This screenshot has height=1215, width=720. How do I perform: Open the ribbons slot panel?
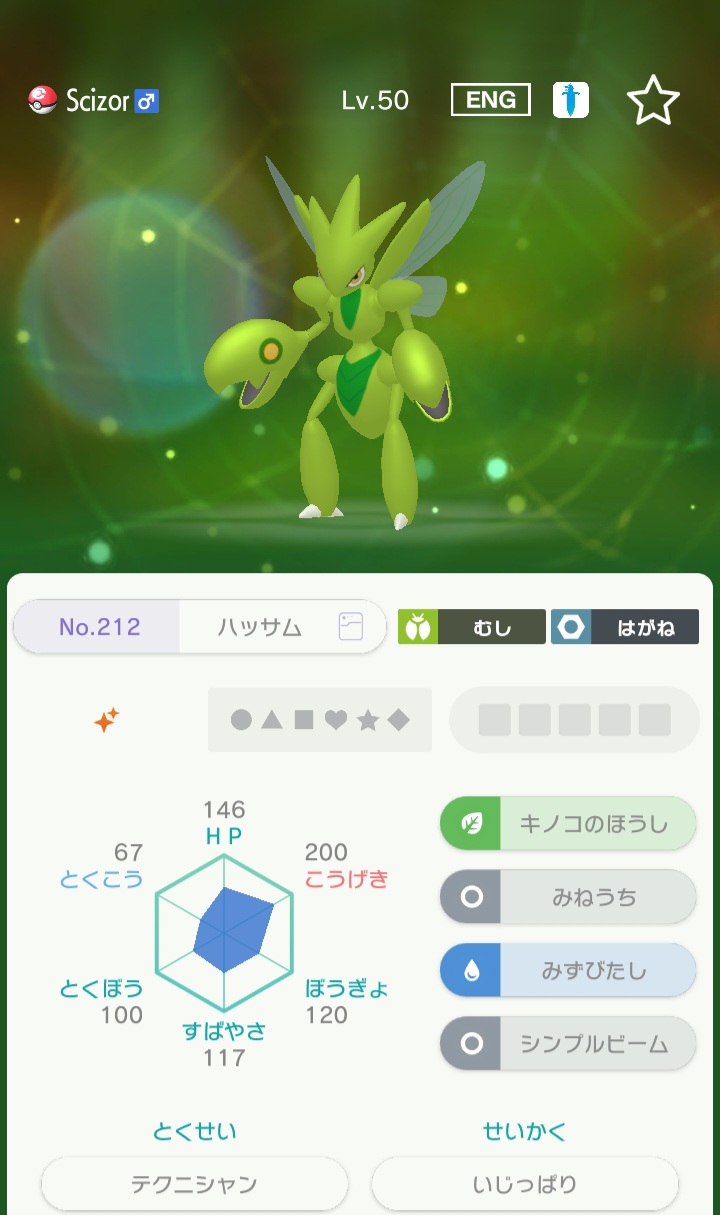coord(575,720)
